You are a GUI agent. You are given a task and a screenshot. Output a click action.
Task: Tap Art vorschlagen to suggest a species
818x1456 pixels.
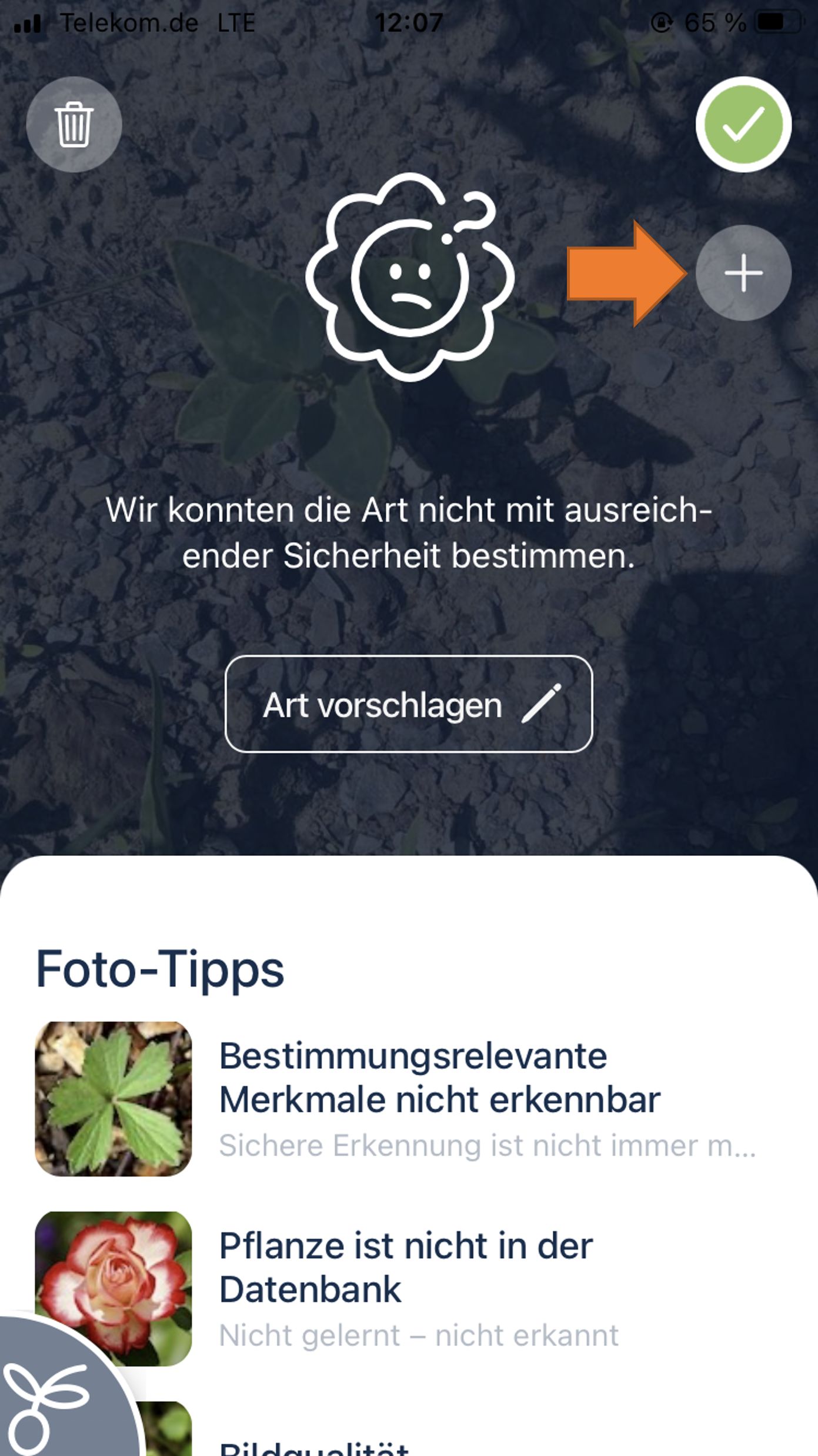click(408, 704)
